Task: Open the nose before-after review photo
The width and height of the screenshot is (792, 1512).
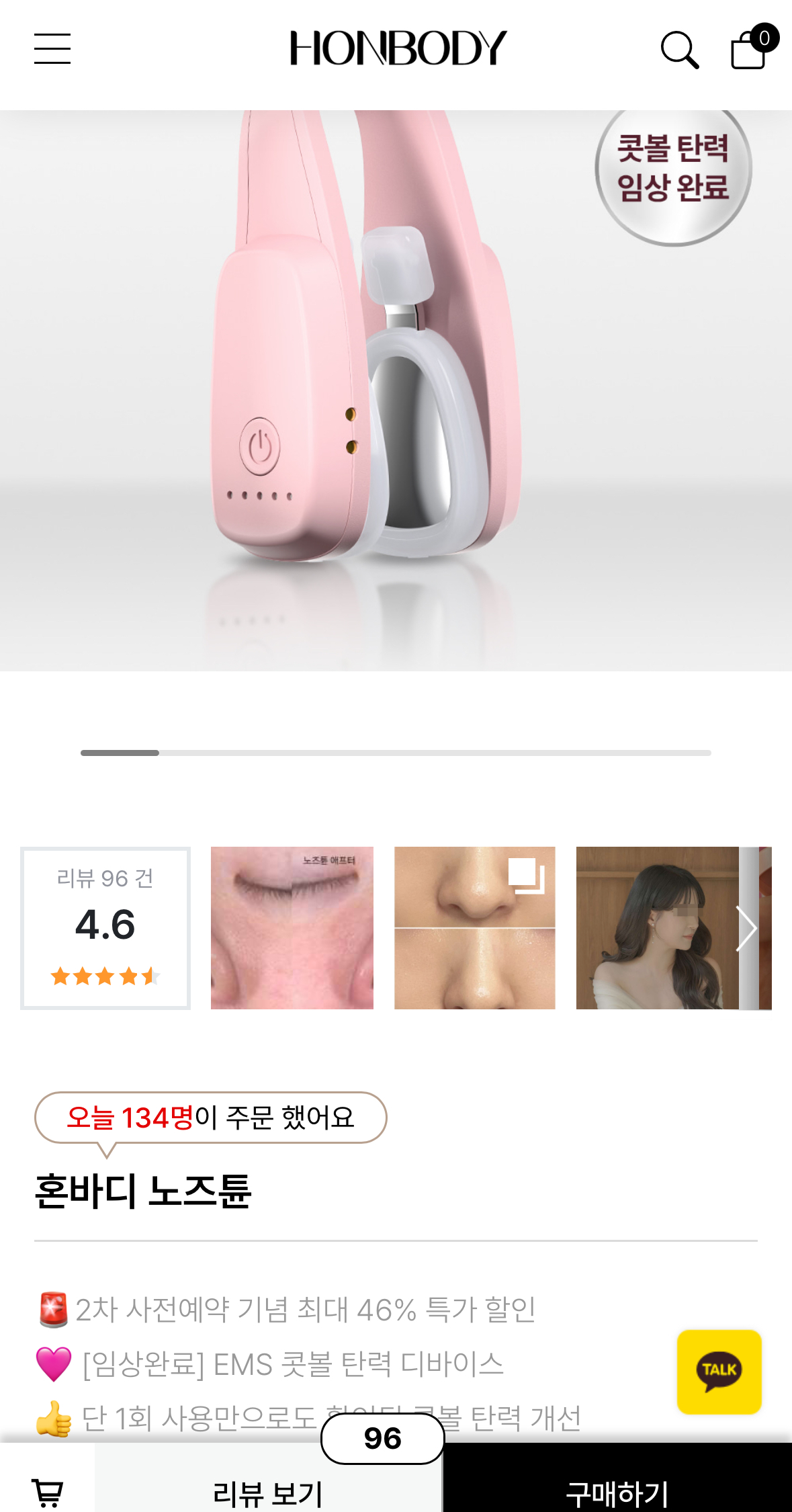Action: coord(474,928)
